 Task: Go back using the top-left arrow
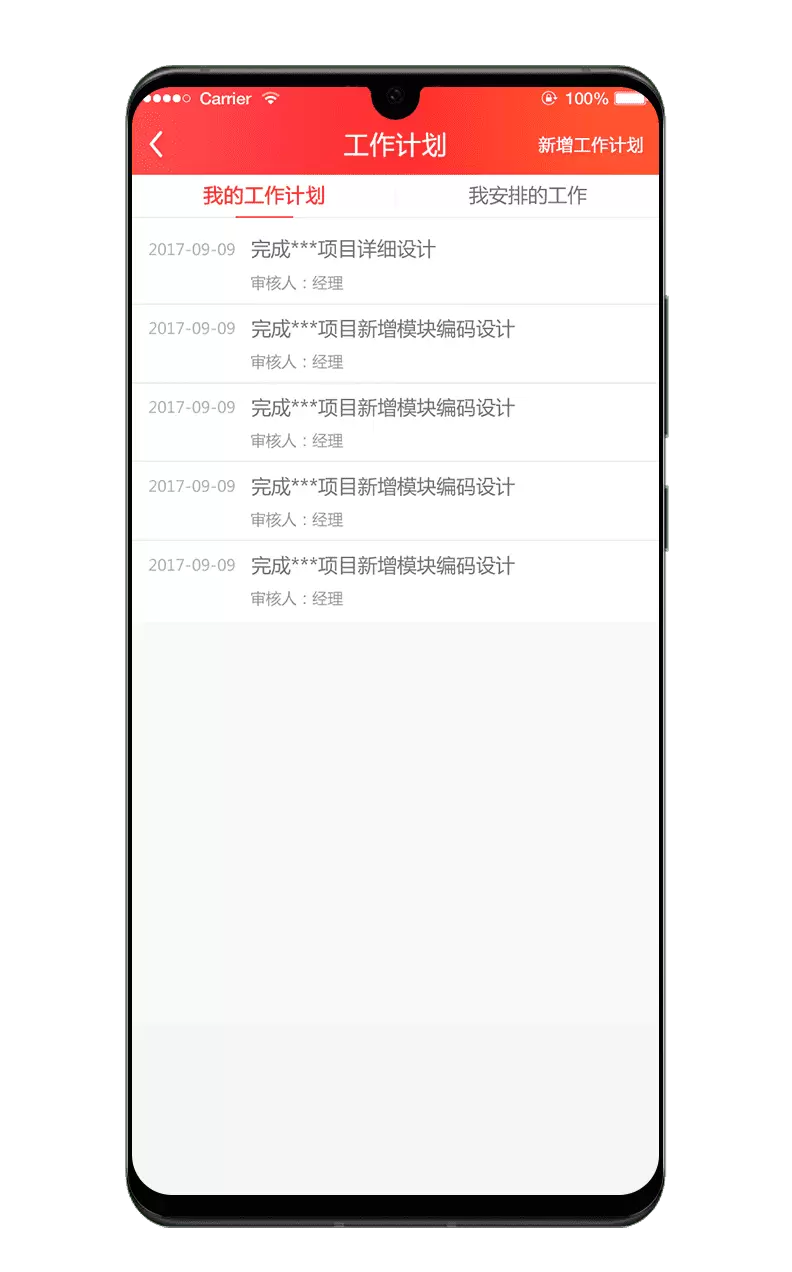click(x=156, y=145)
